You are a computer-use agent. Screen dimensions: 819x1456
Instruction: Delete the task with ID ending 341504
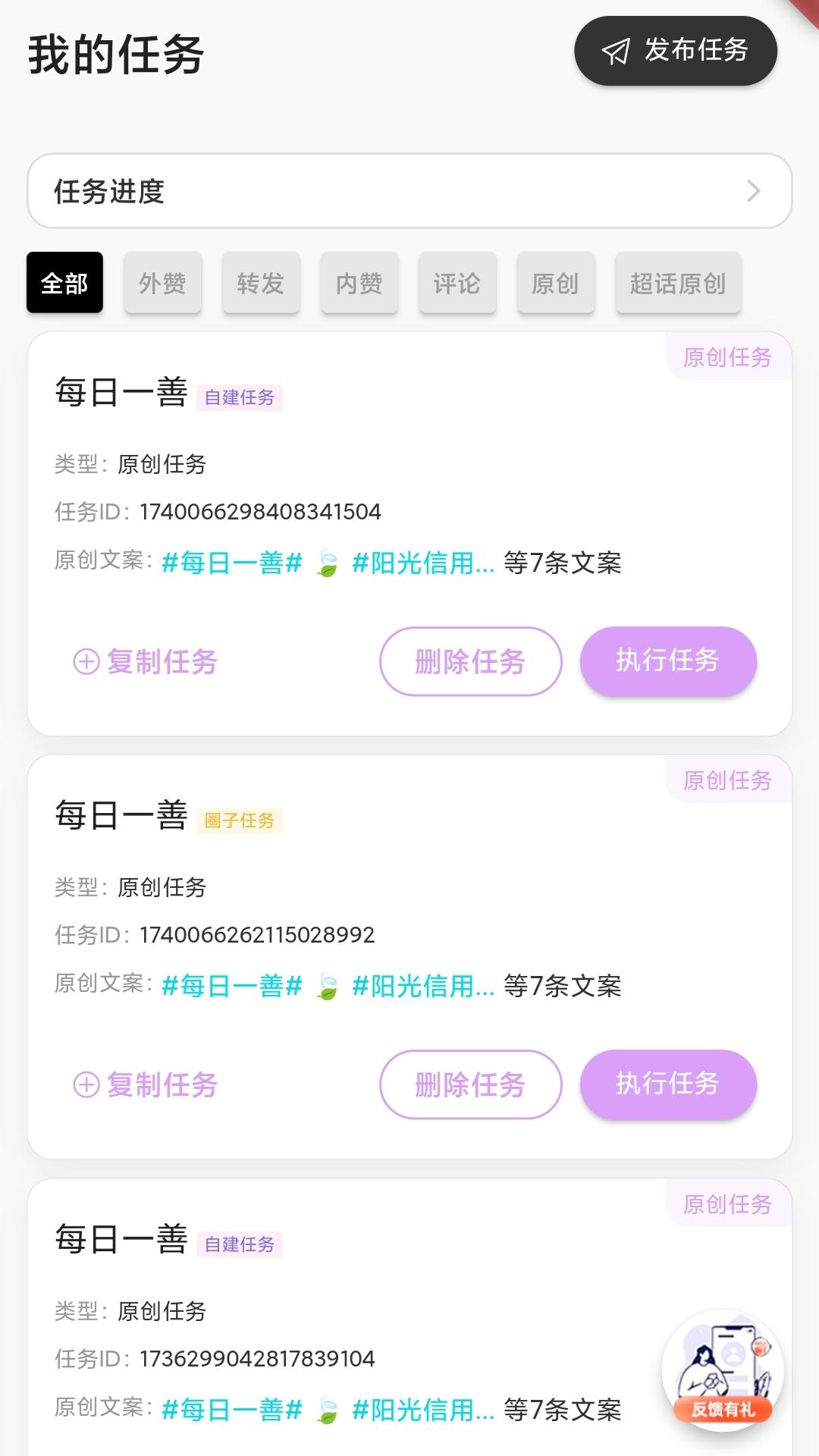tap(470, 661)
